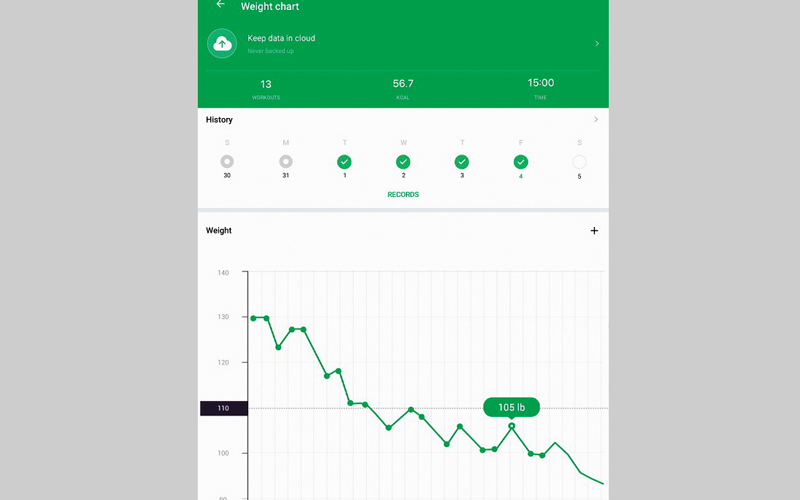
Task: Tap the 105 lb point on chart
Action: point(511,426)
